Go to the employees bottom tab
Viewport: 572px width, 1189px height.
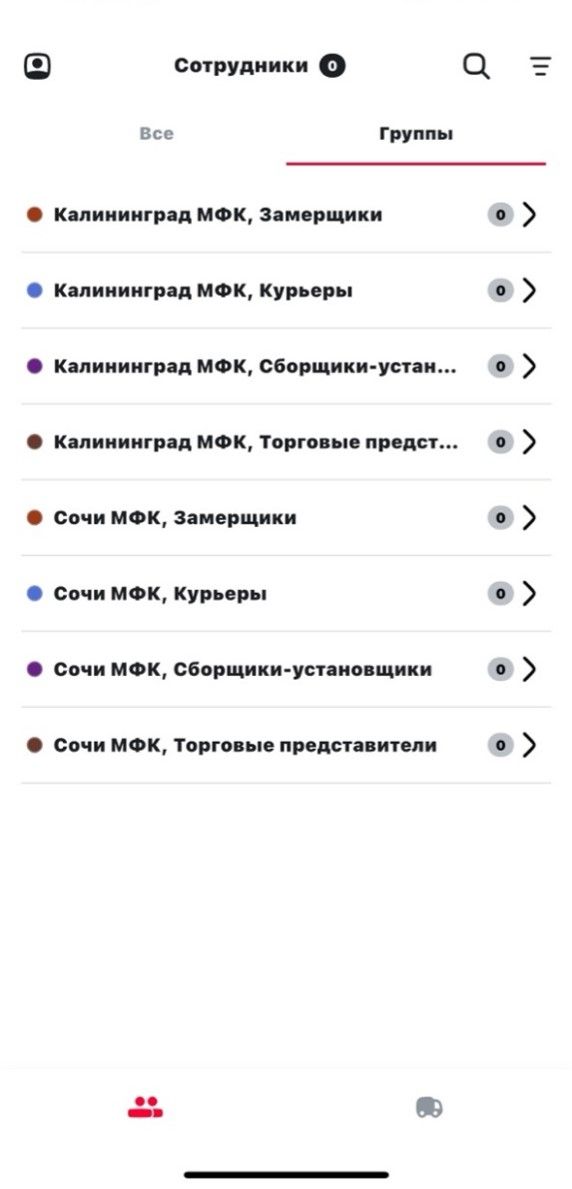tap(145, 1108)
